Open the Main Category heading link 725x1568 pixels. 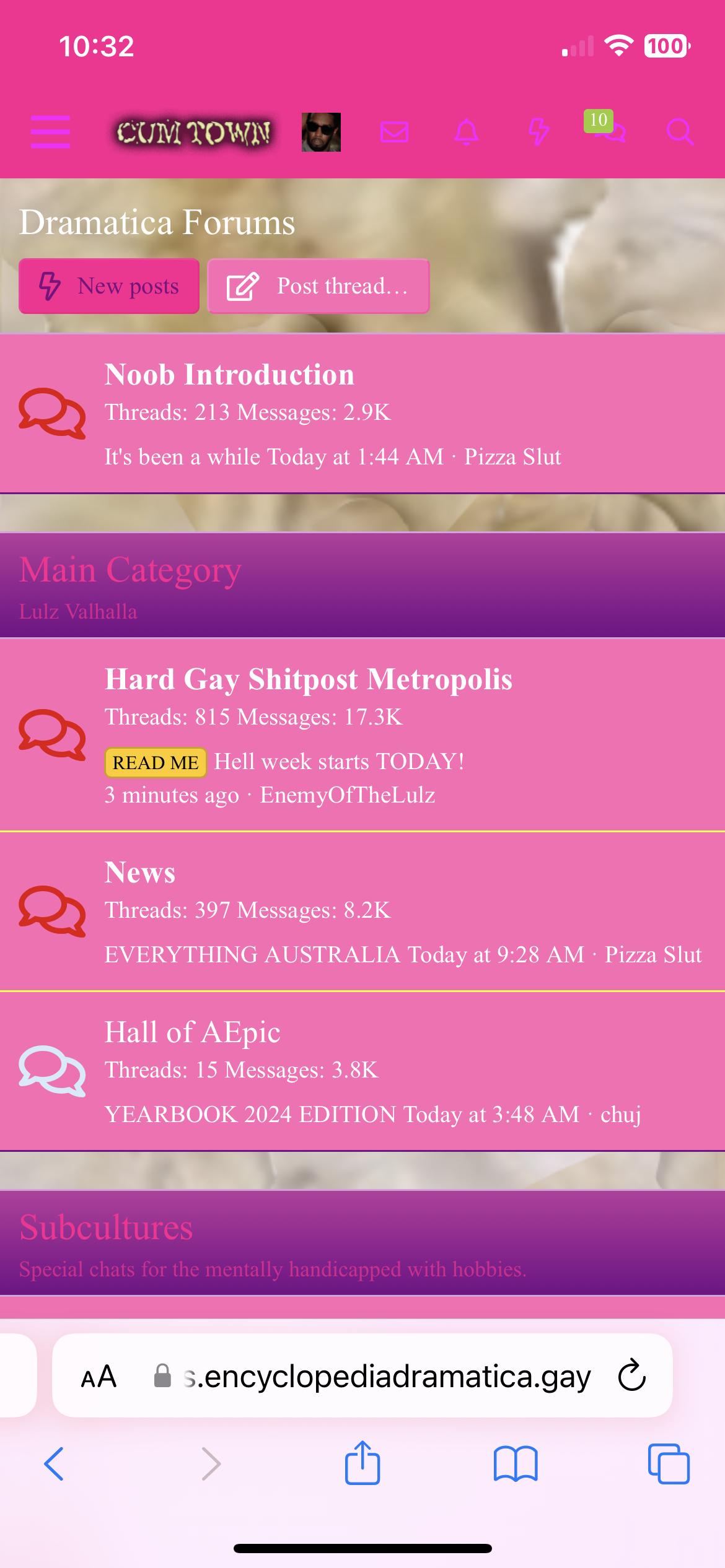pos(130,570)
